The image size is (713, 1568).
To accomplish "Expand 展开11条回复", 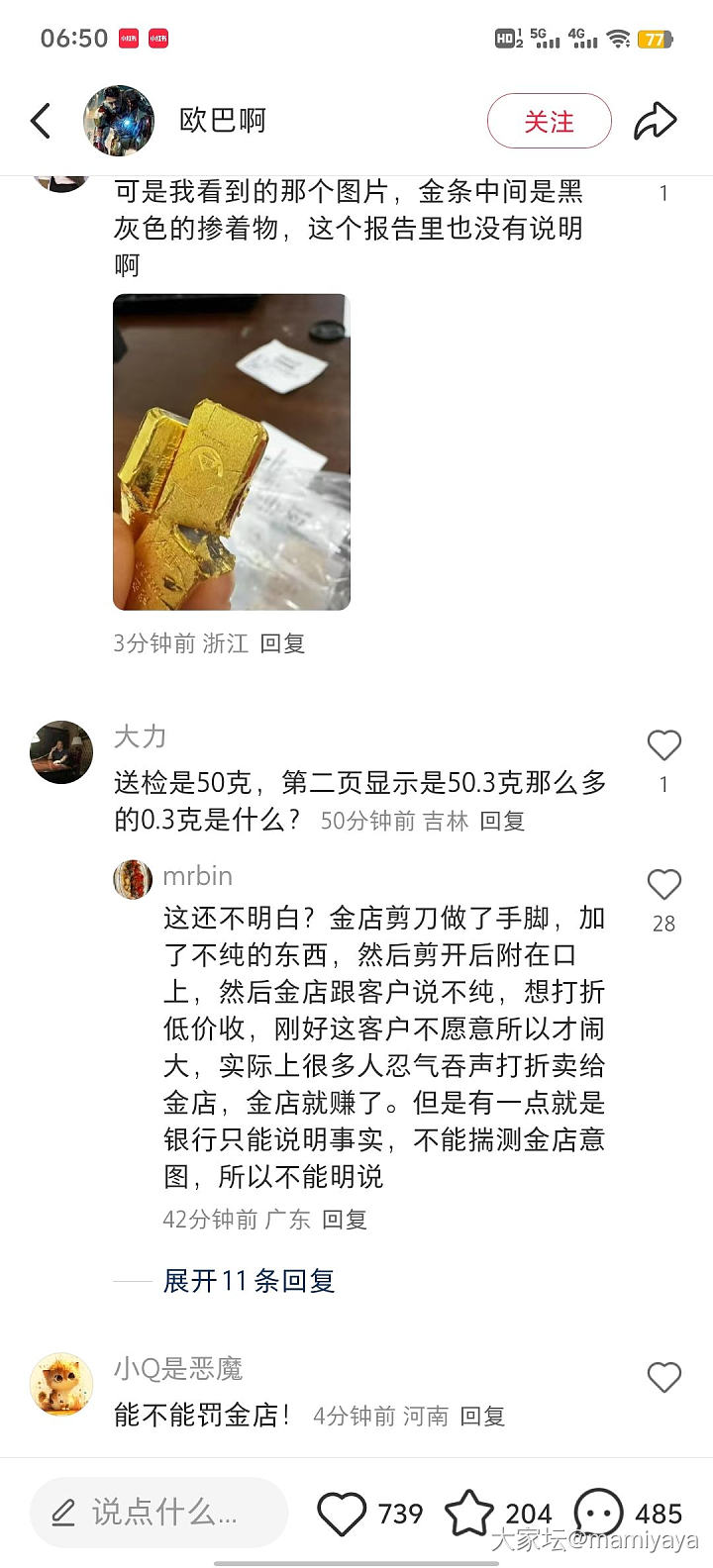I will coord(249,1281).
